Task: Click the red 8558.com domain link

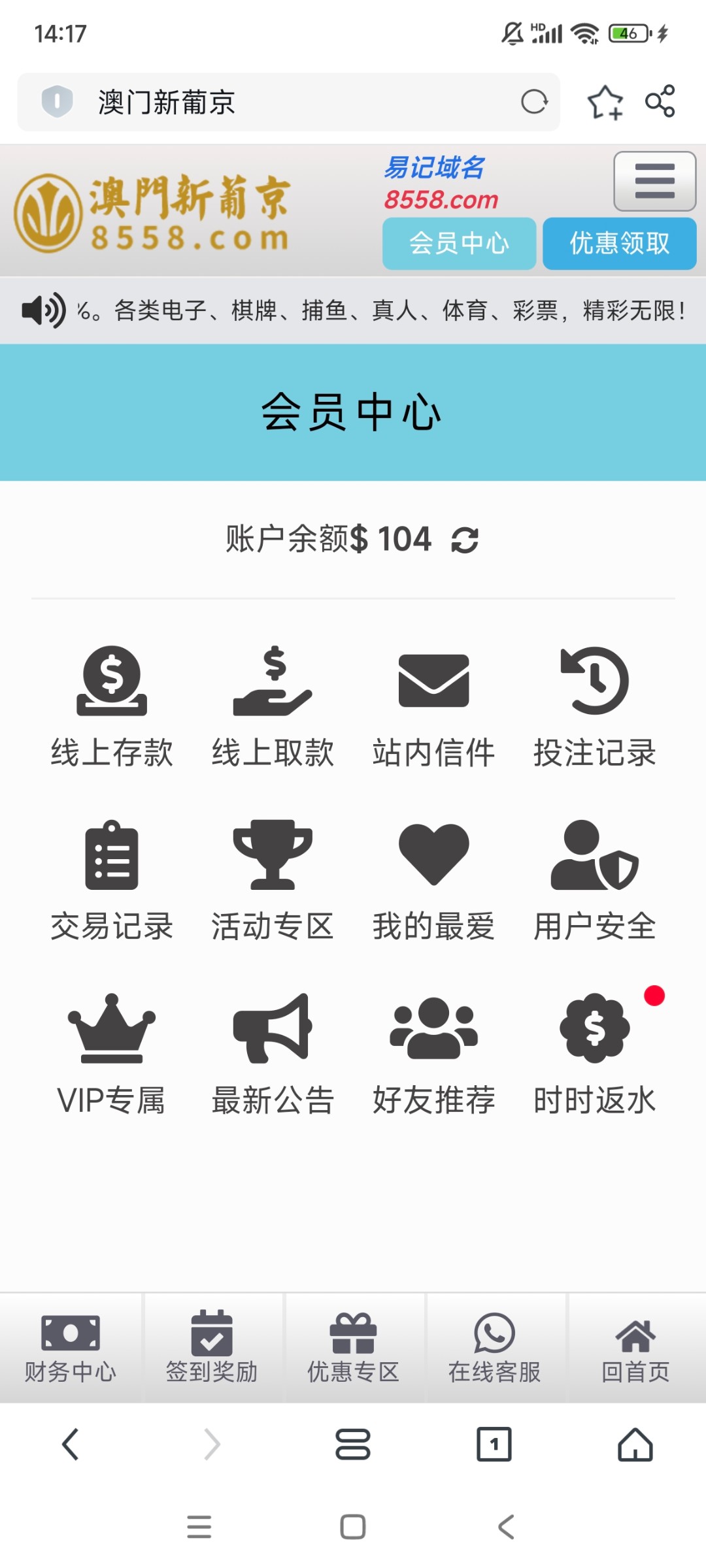Action: (442, 200)
